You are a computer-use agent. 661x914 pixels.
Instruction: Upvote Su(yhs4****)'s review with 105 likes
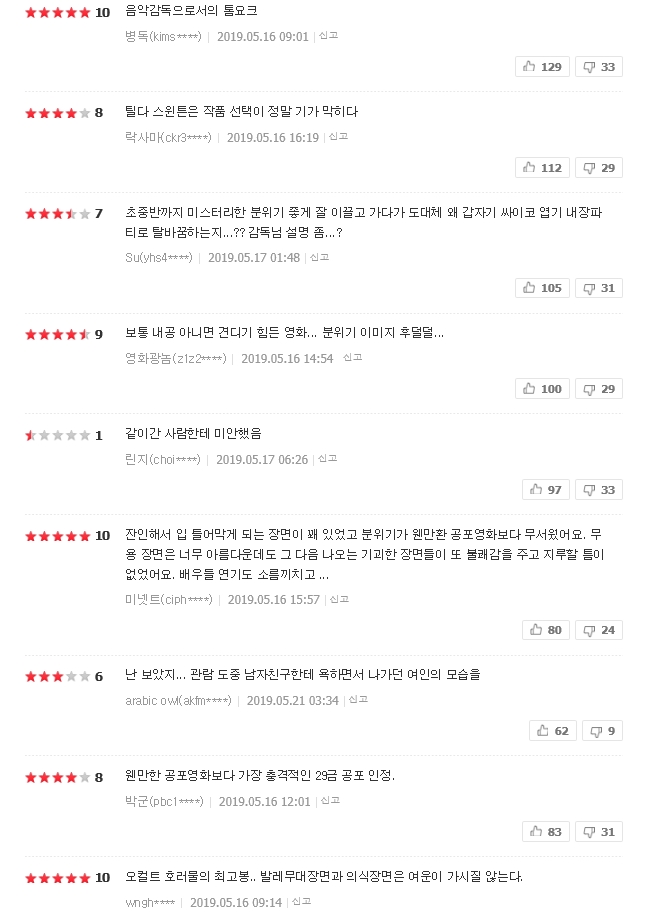tap(542, 288)
